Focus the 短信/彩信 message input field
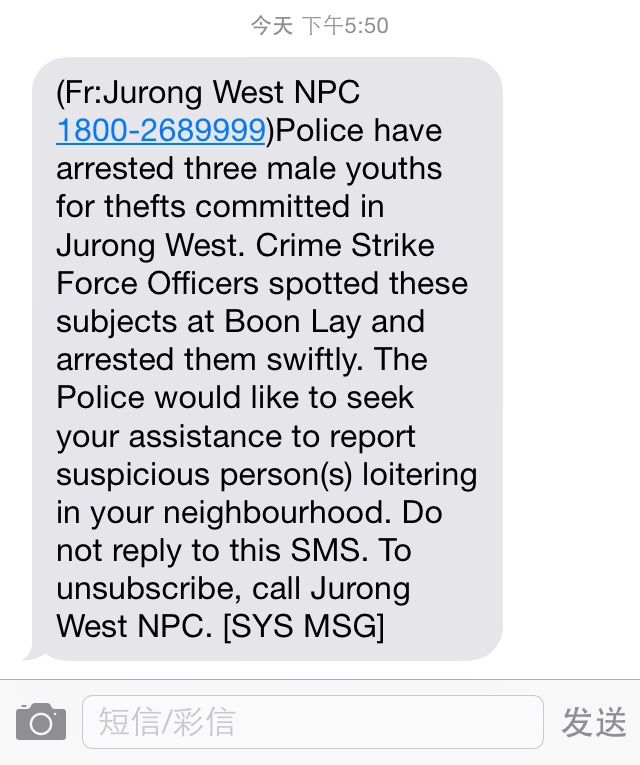640x765 pixels. tap(312, 721)
